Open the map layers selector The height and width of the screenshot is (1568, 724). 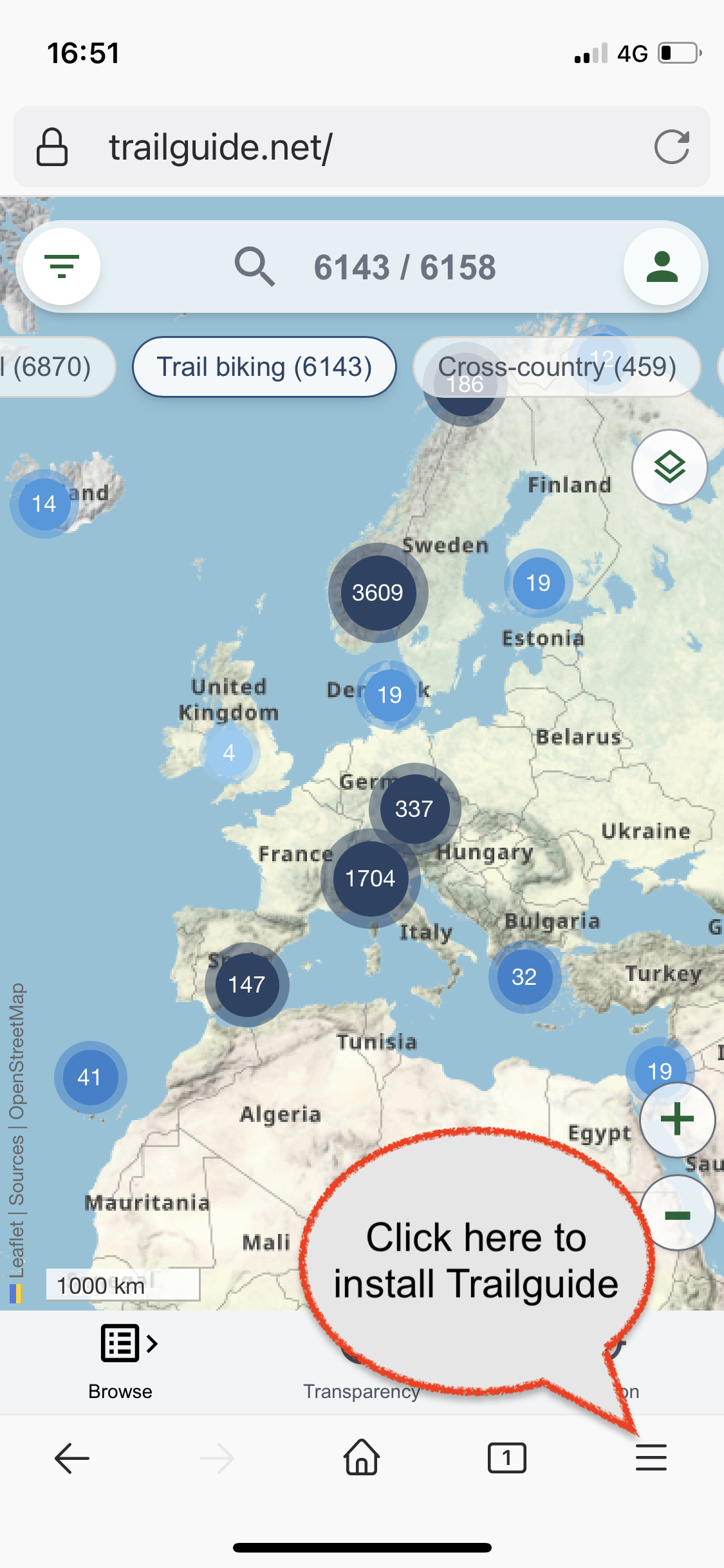pyautogui.click(x=669, y=467)
